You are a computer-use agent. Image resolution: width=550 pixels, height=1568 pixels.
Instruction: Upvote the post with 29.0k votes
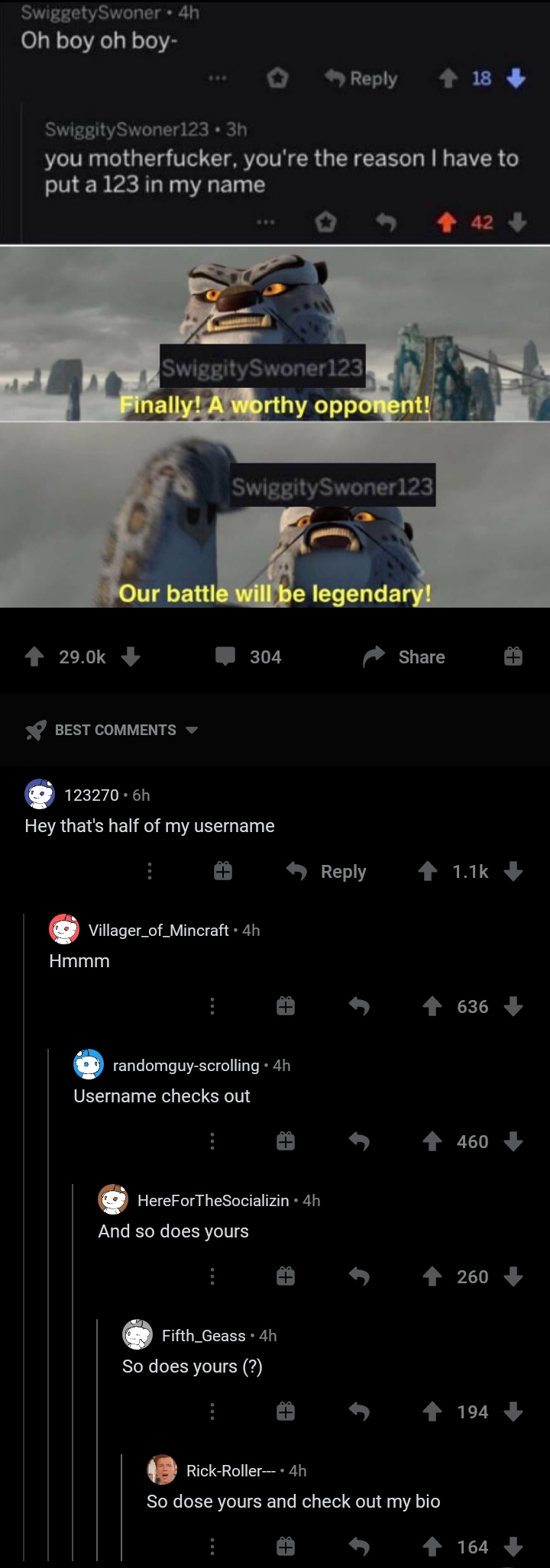tap(34, 657)
